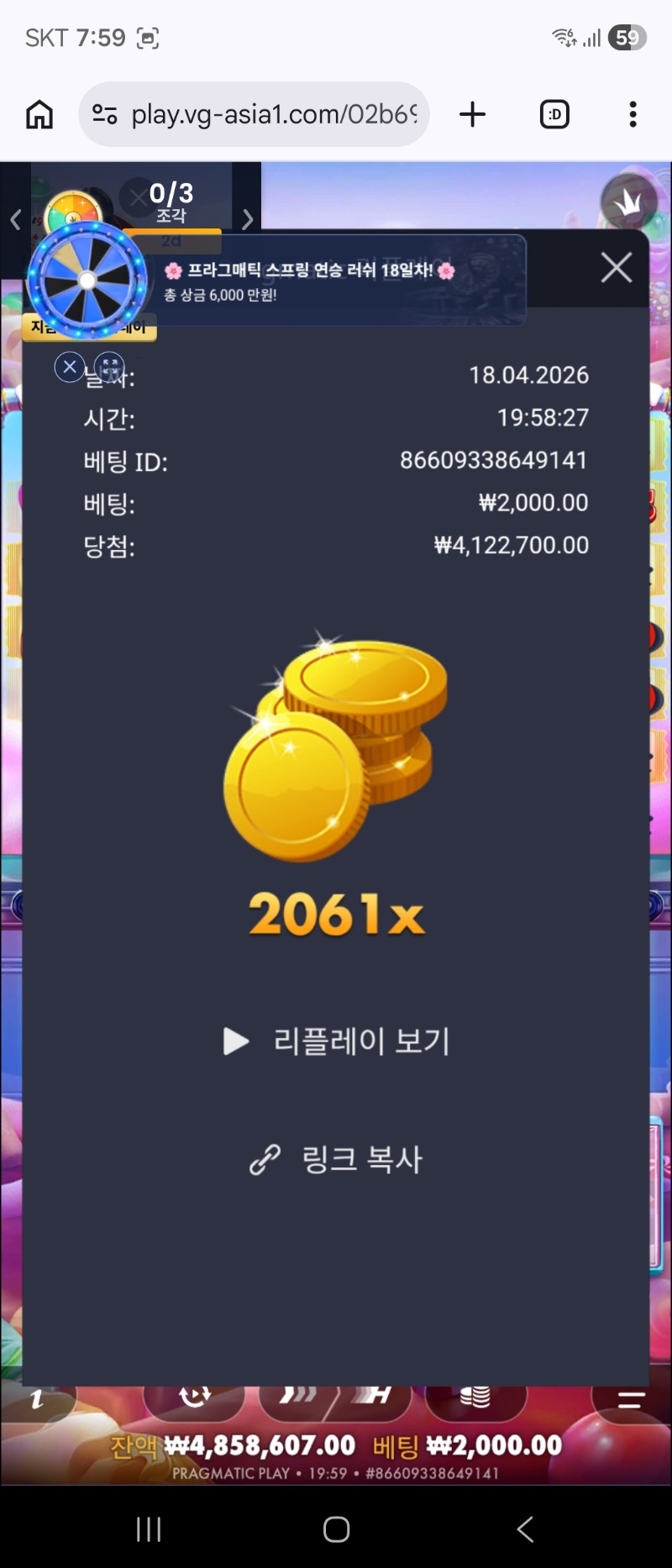The width and height of the screenshot is (672, 1568).
Task: Go to the next promotion arrow
Action: coord(247,220)
